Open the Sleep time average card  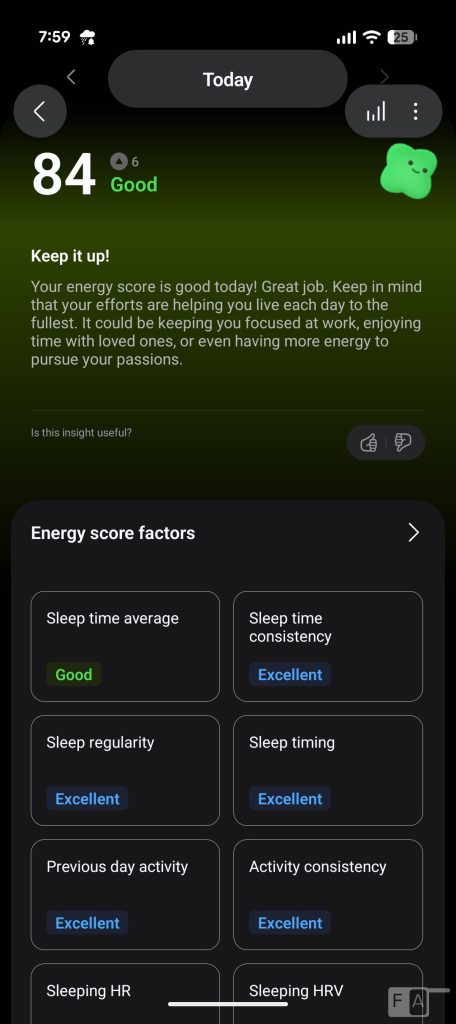pos(125,647)
